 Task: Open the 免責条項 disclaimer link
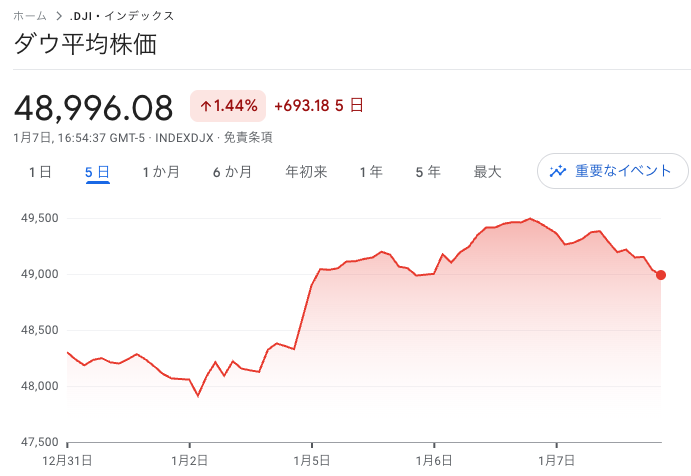(x=248, y=138)
